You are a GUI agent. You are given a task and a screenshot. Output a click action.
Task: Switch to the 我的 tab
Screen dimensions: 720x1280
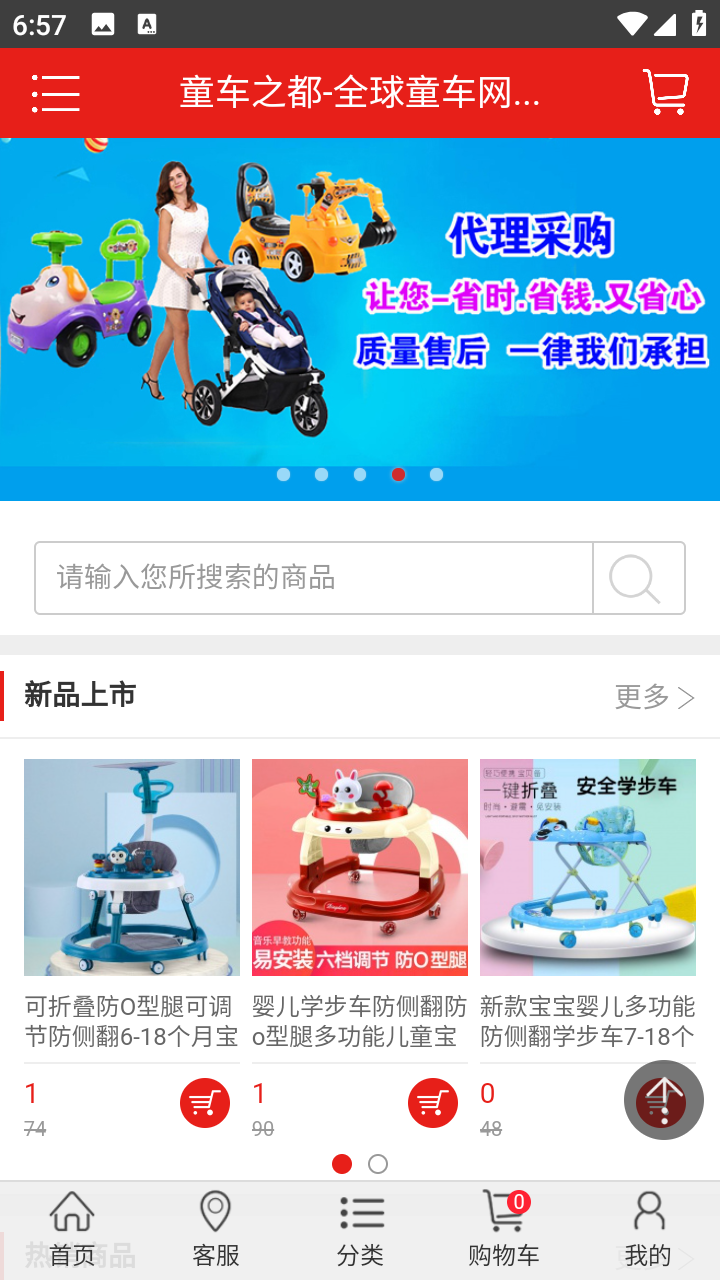tap(648, 1228)
